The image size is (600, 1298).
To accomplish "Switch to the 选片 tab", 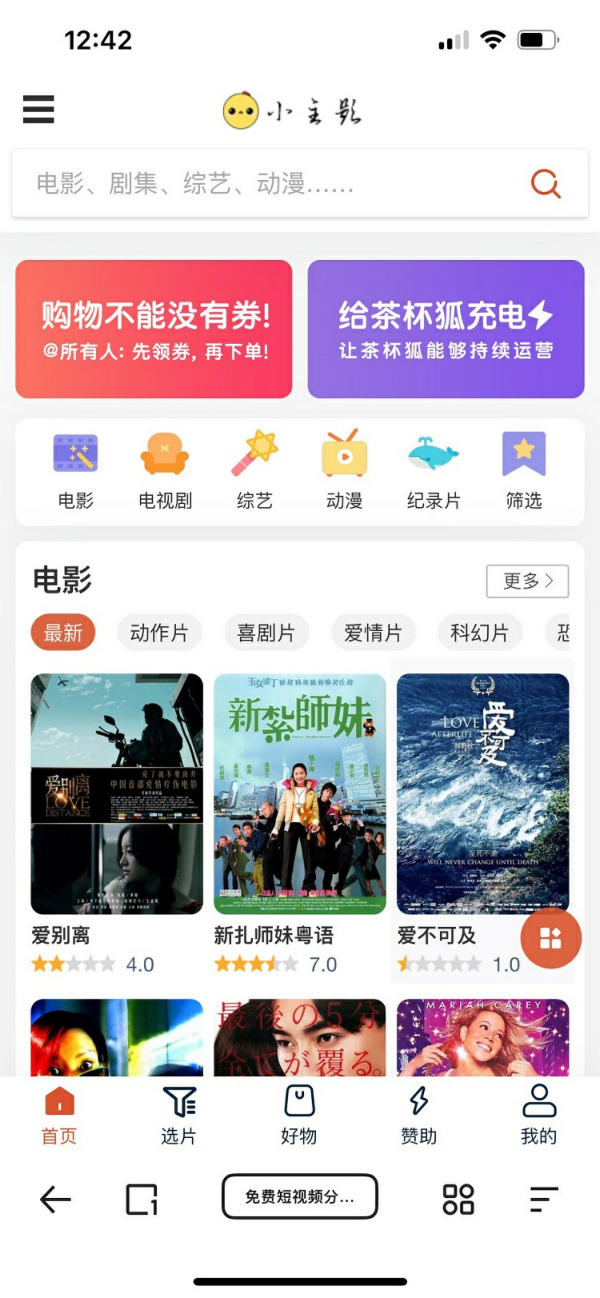I will (179, 1115).
